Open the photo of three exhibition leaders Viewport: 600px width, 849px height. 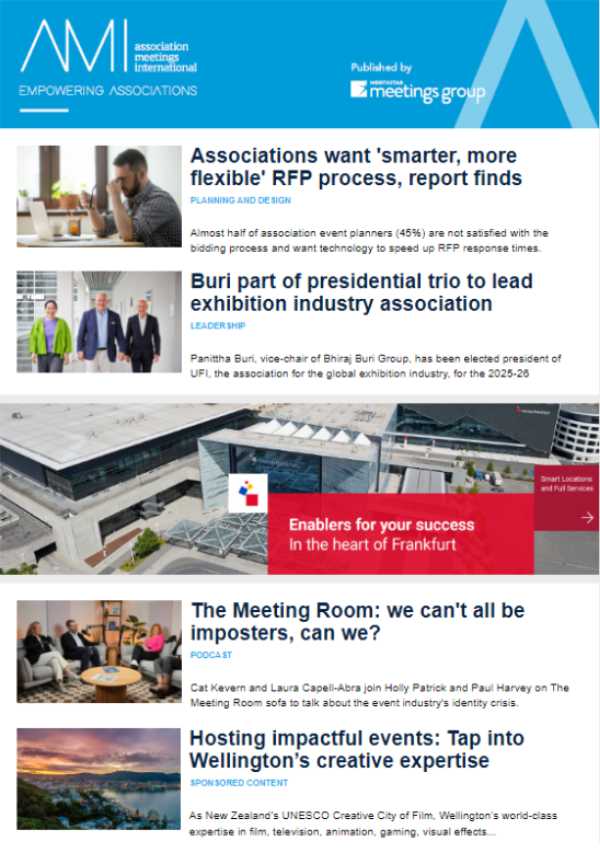(99, 321)
